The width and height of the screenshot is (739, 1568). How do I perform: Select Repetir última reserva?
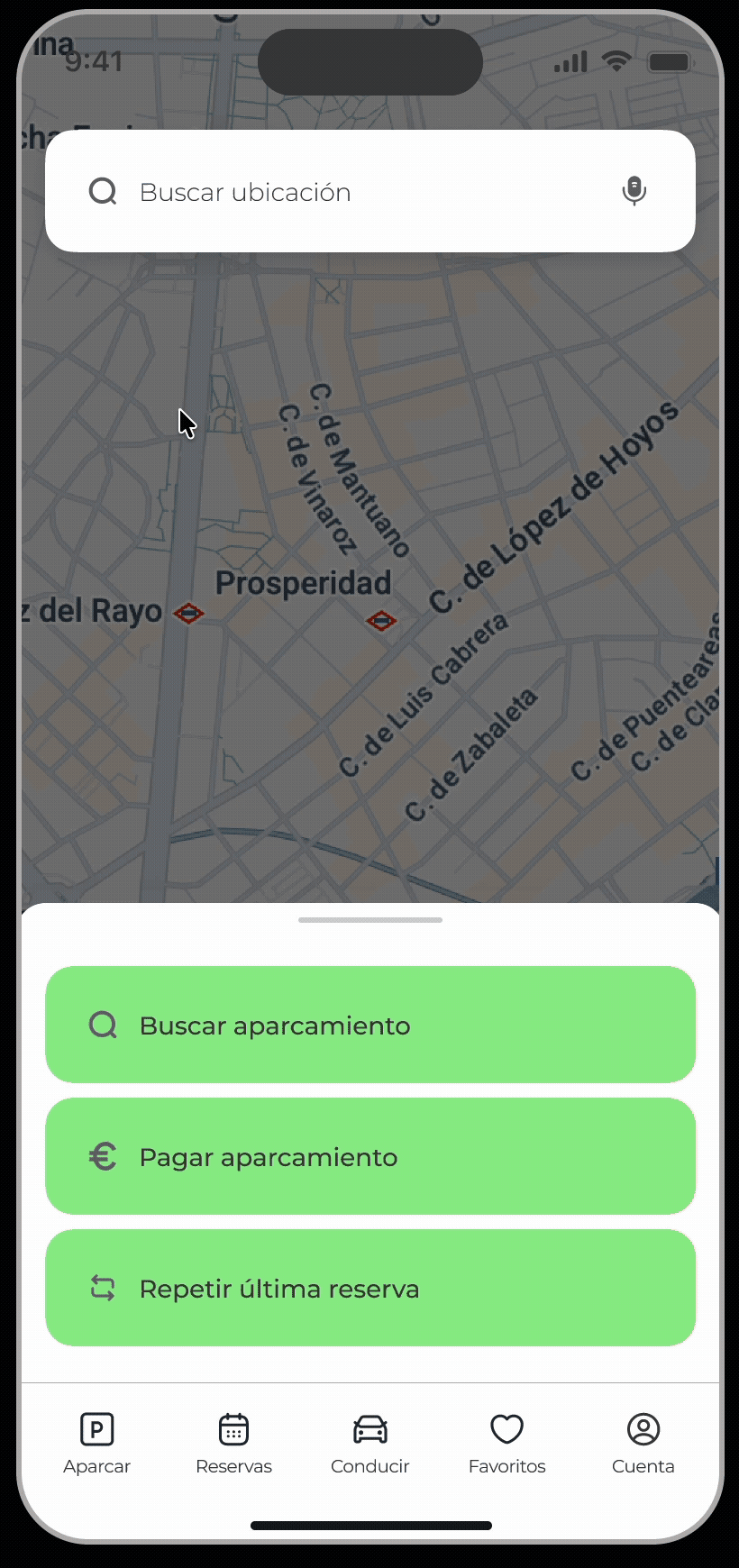(369, 1288)
